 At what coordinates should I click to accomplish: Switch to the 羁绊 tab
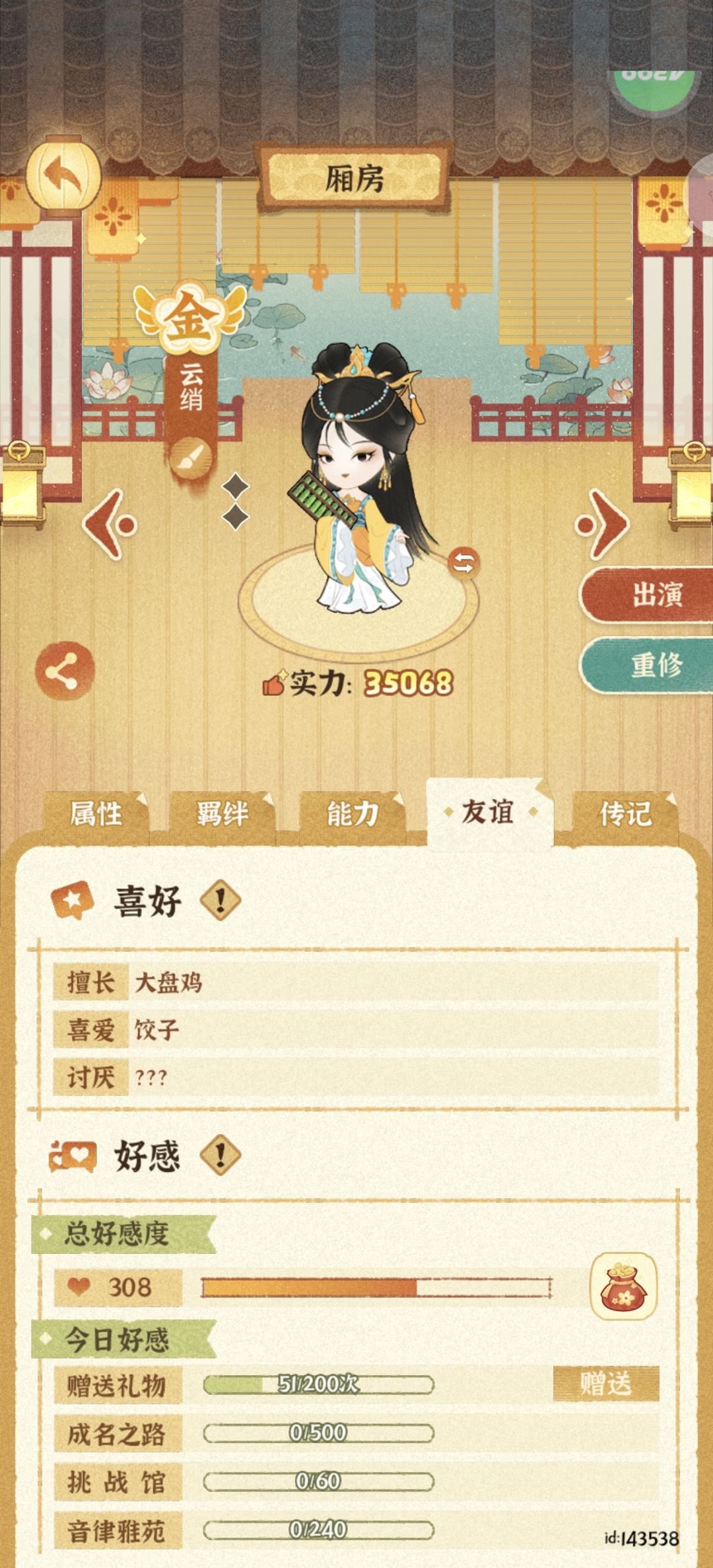(x=222, y=813)
